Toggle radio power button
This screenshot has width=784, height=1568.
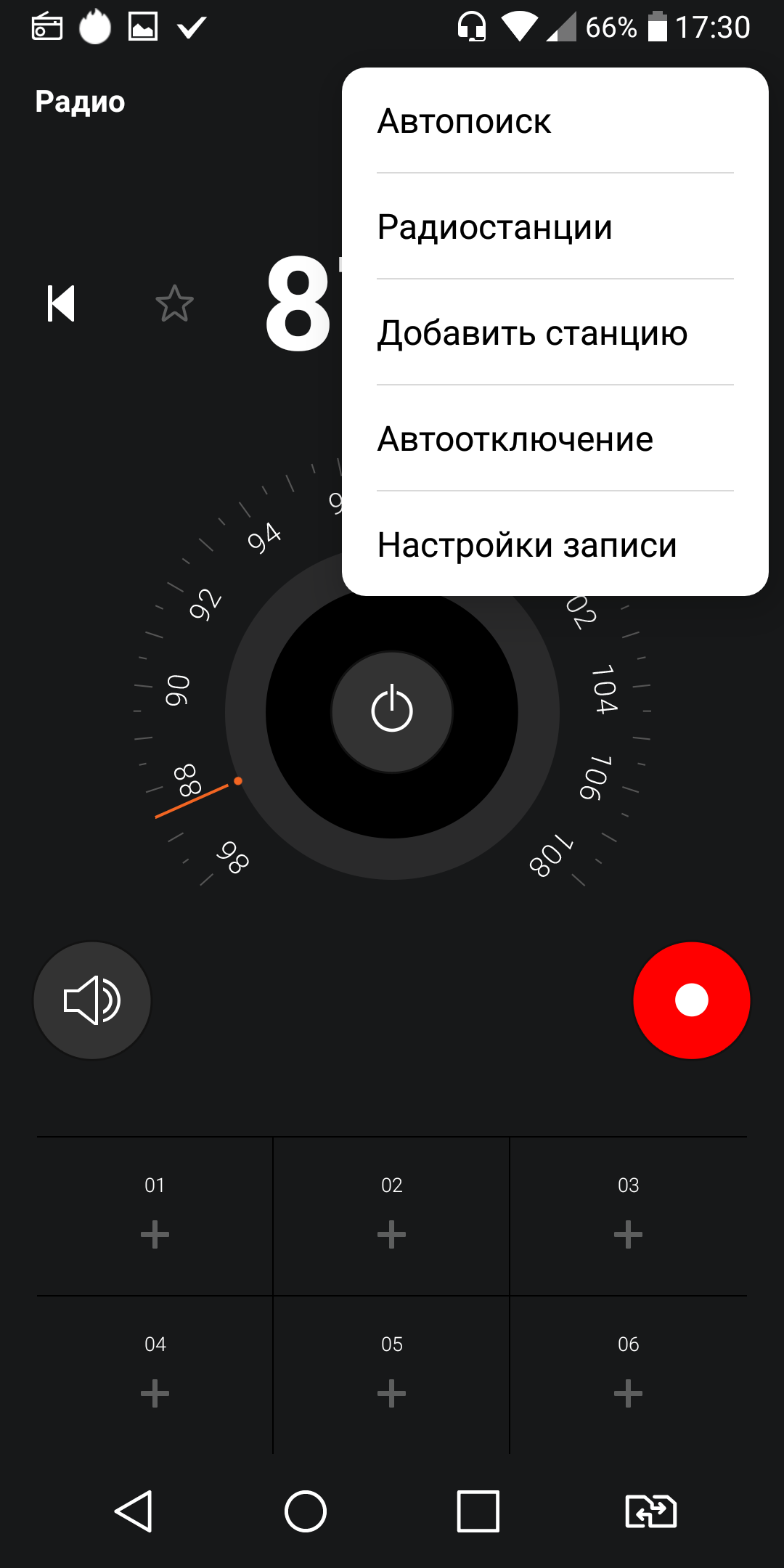click(x=392, y=711)
